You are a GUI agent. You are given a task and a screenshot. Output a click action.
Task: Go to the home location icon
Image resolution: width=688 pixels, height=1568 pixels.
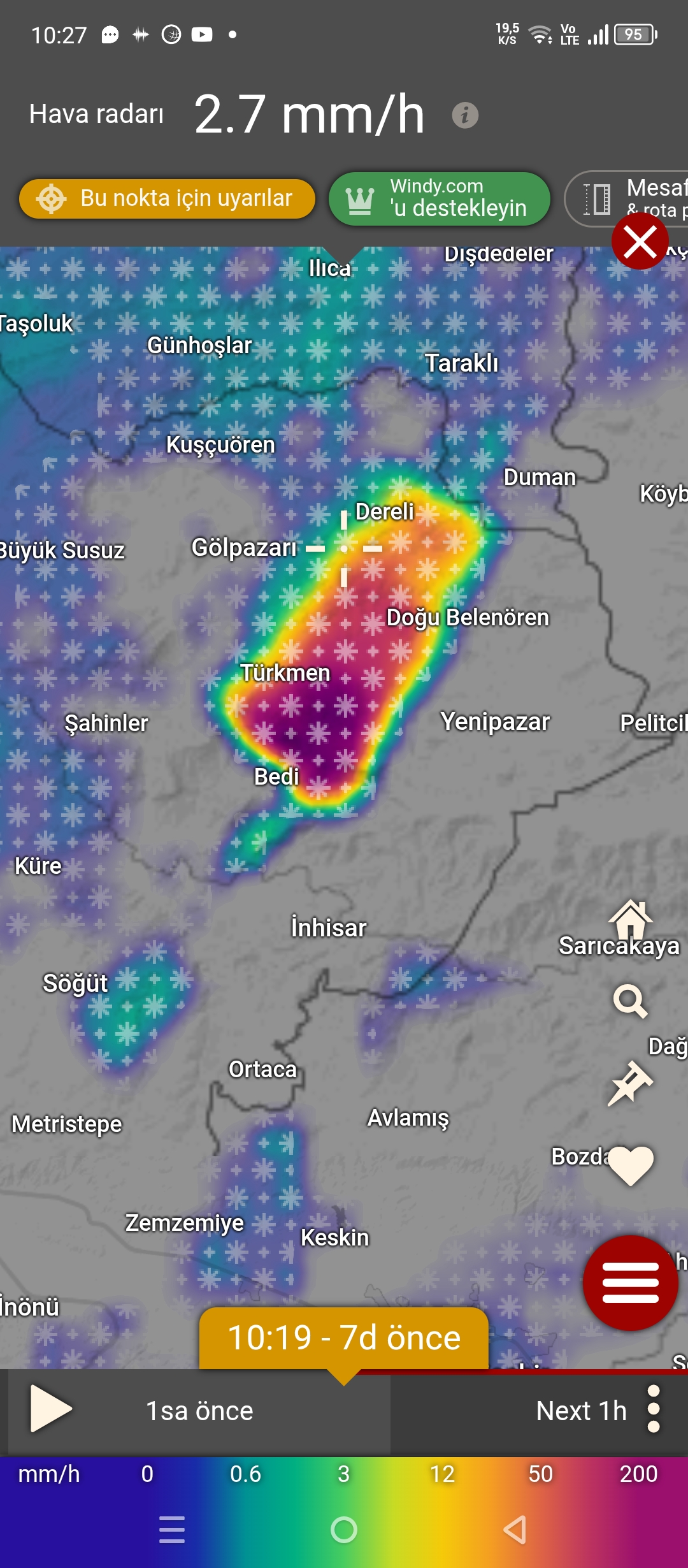coord(630,918)
